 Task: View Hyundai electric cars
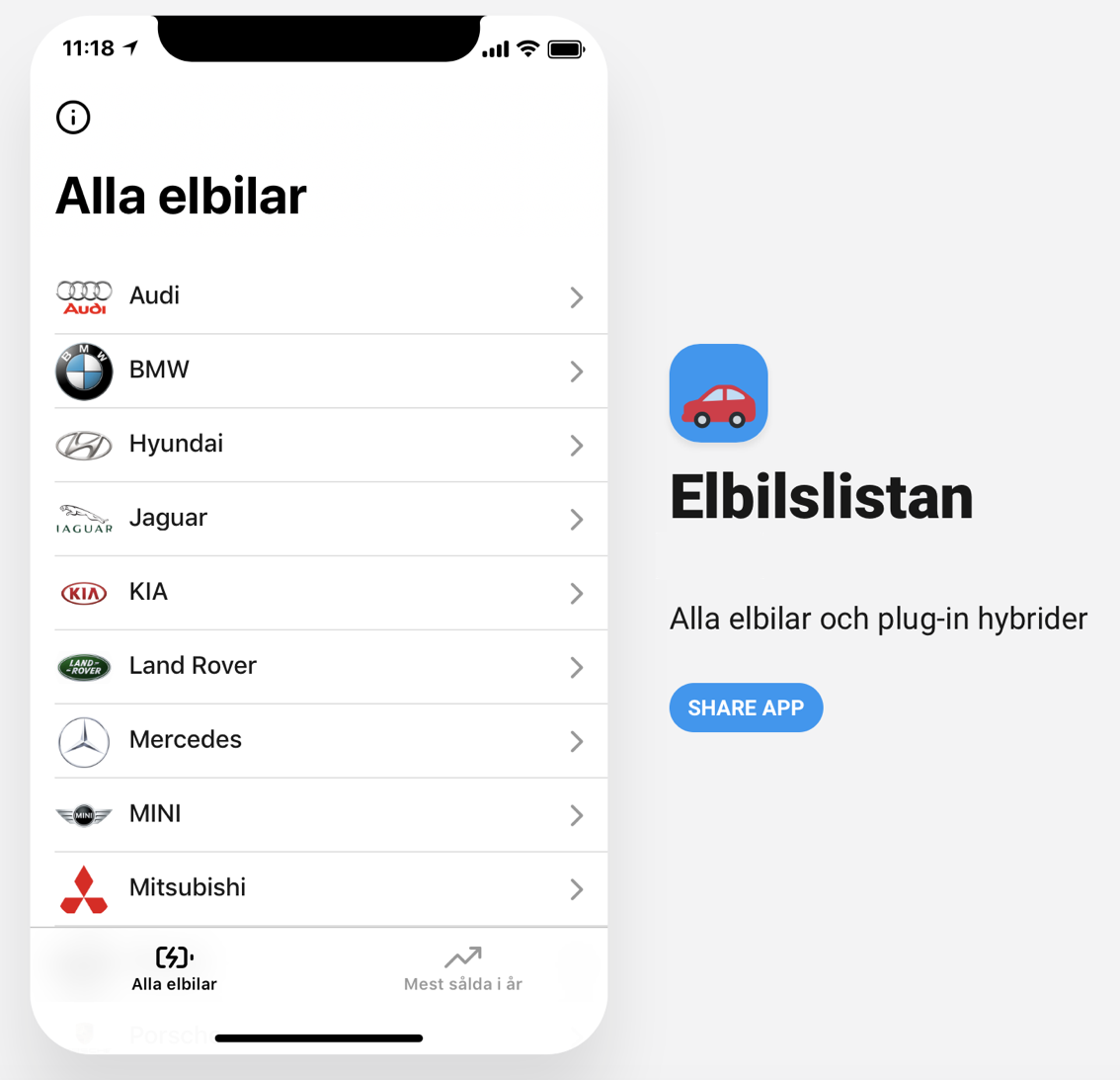319,445
